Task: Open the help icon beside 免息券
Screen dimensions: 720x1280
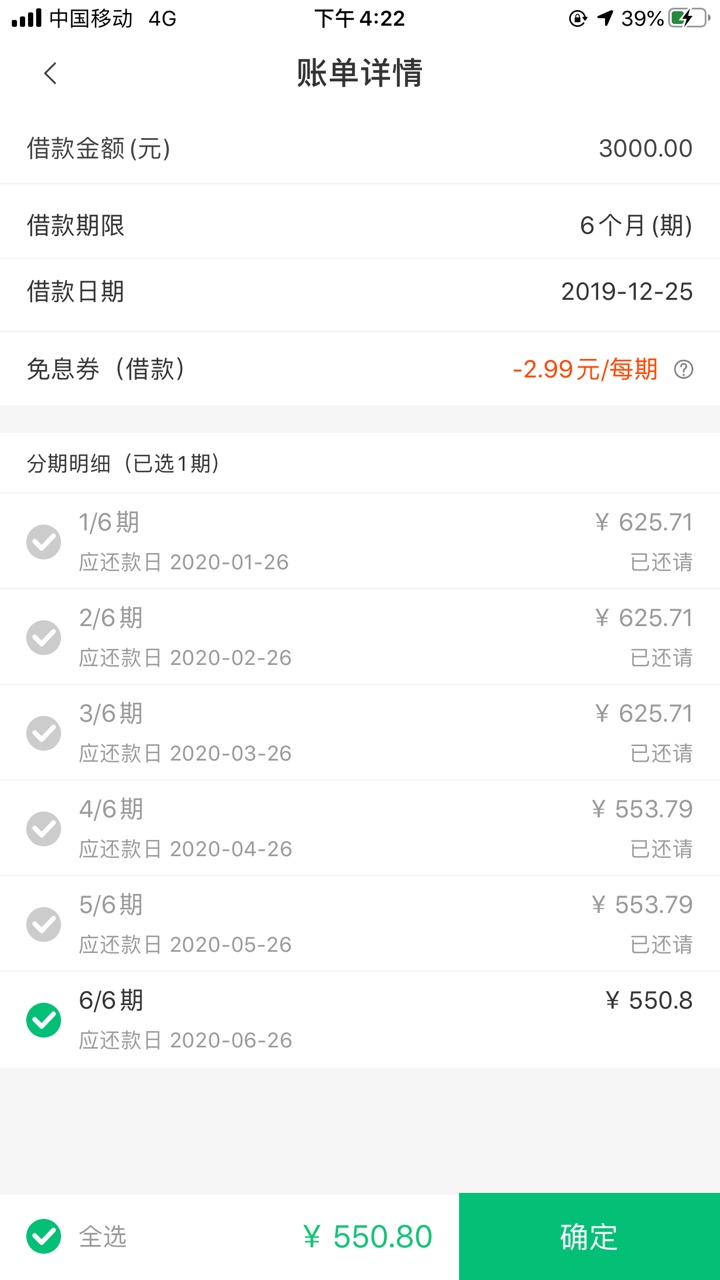Action: tap(683, 369)
